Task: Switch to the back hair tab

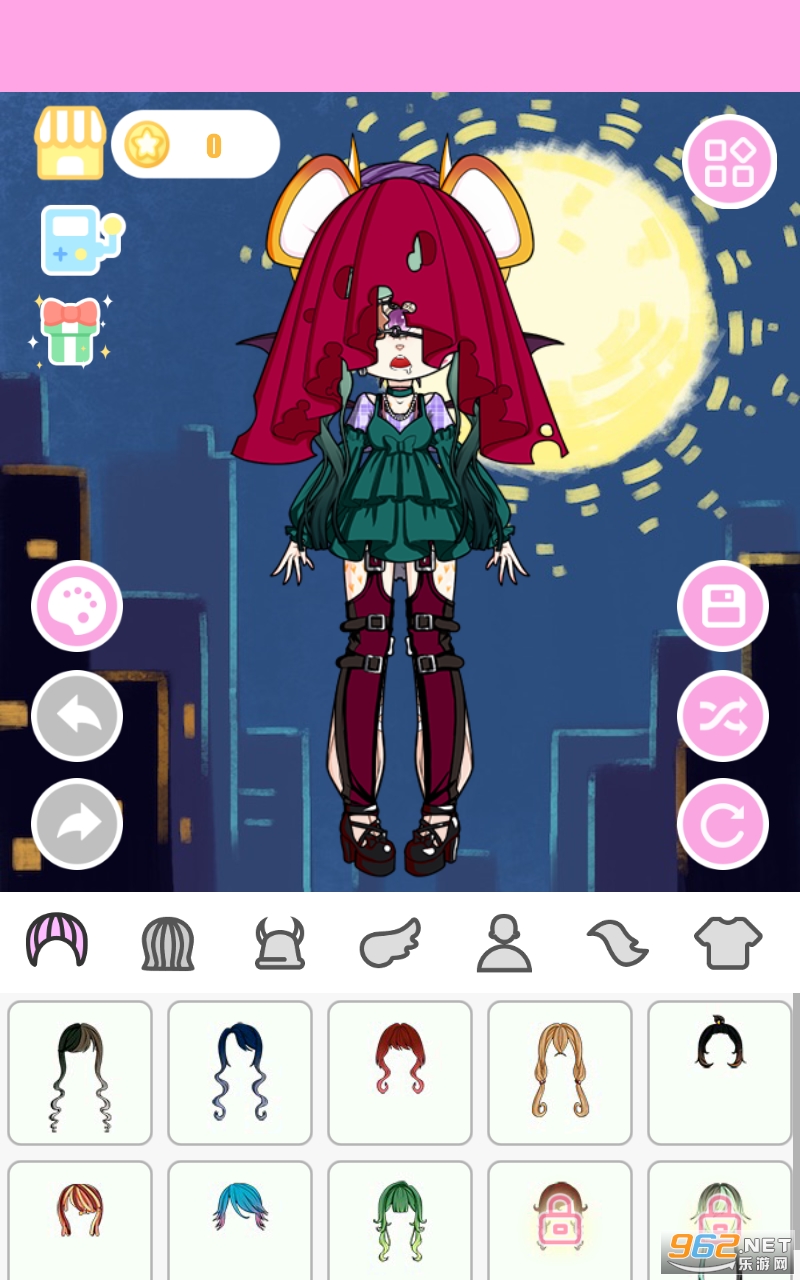Action: (168, 943)
